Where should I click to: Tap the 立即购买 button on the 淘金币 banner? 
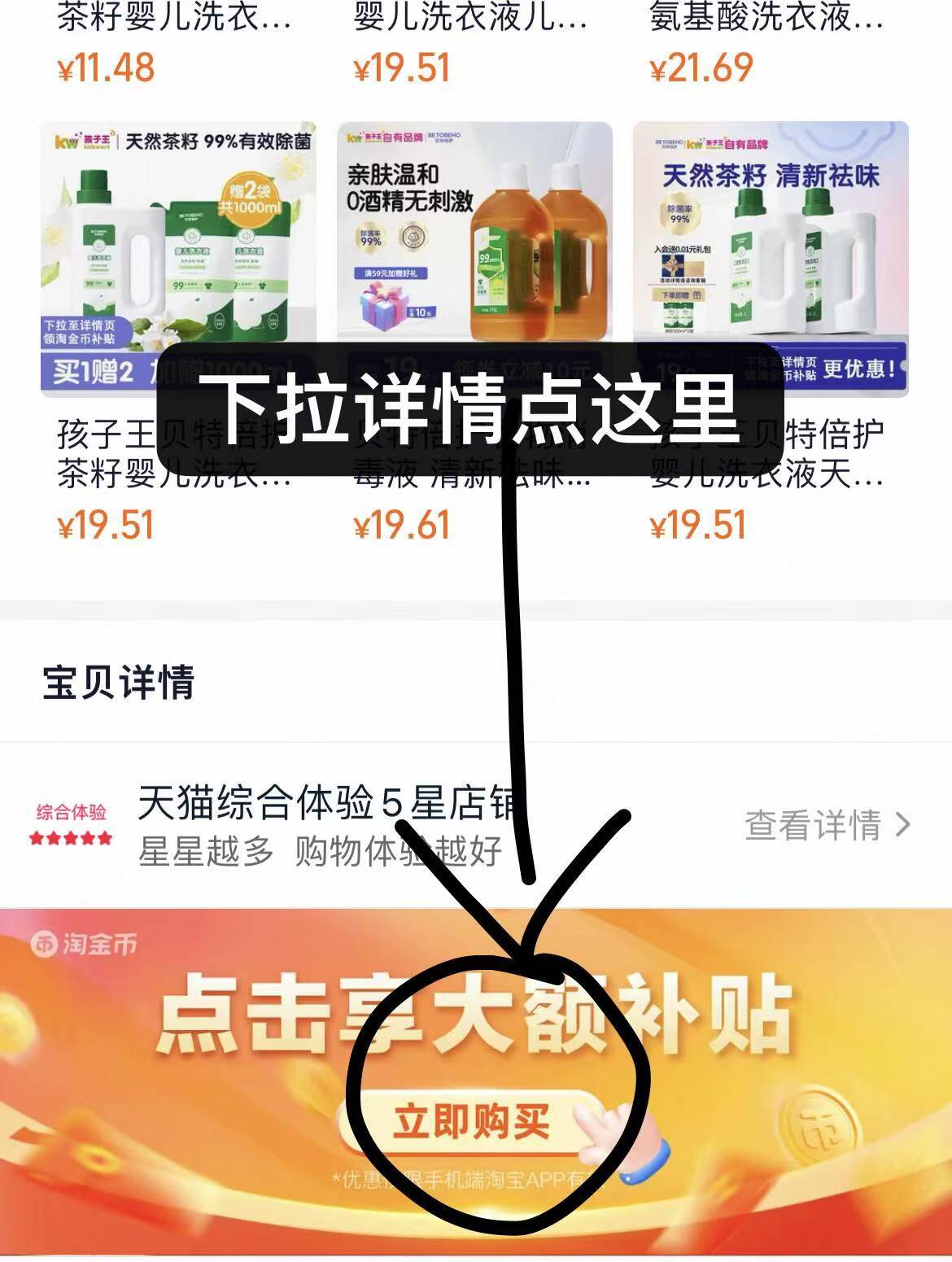[x=471, y=1122]
